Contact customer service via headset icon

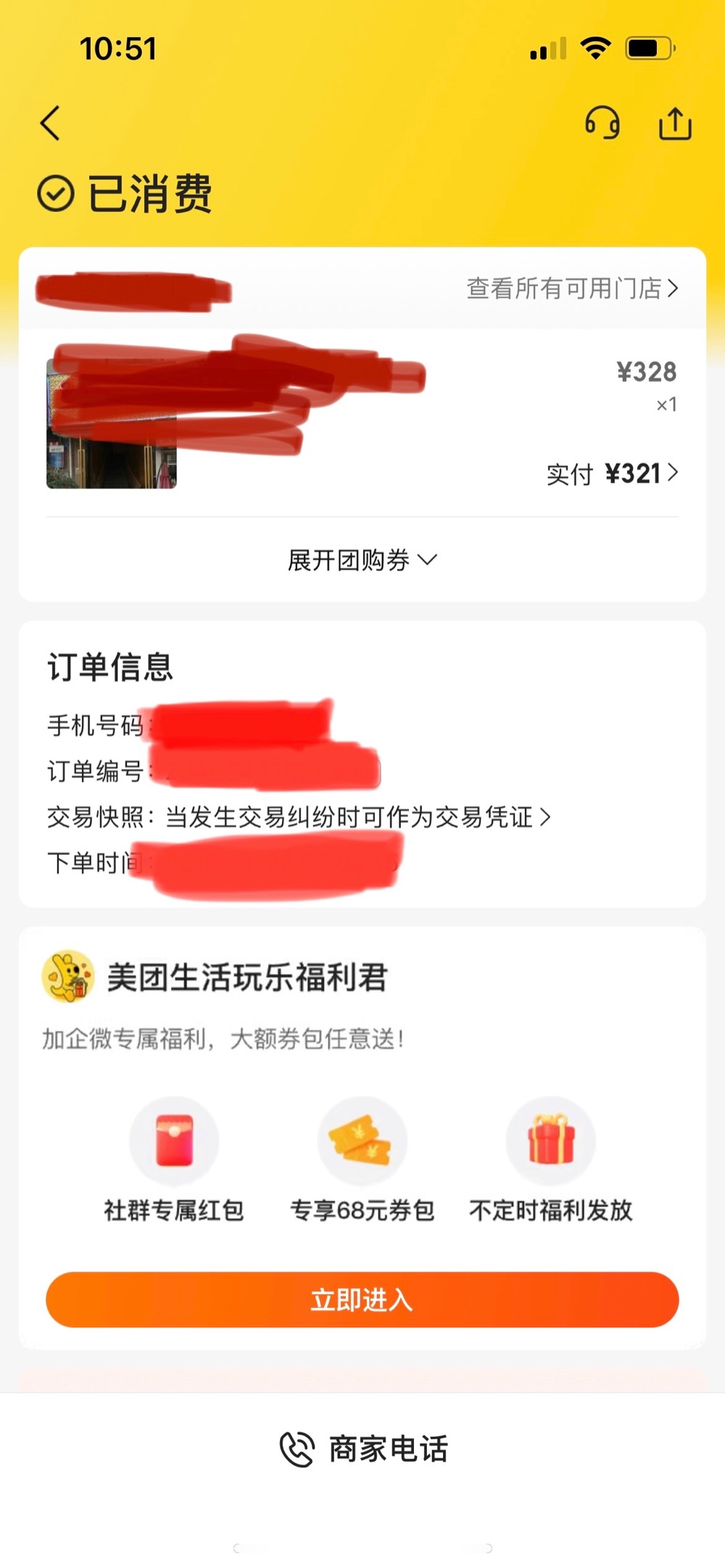tap(602, 123)
